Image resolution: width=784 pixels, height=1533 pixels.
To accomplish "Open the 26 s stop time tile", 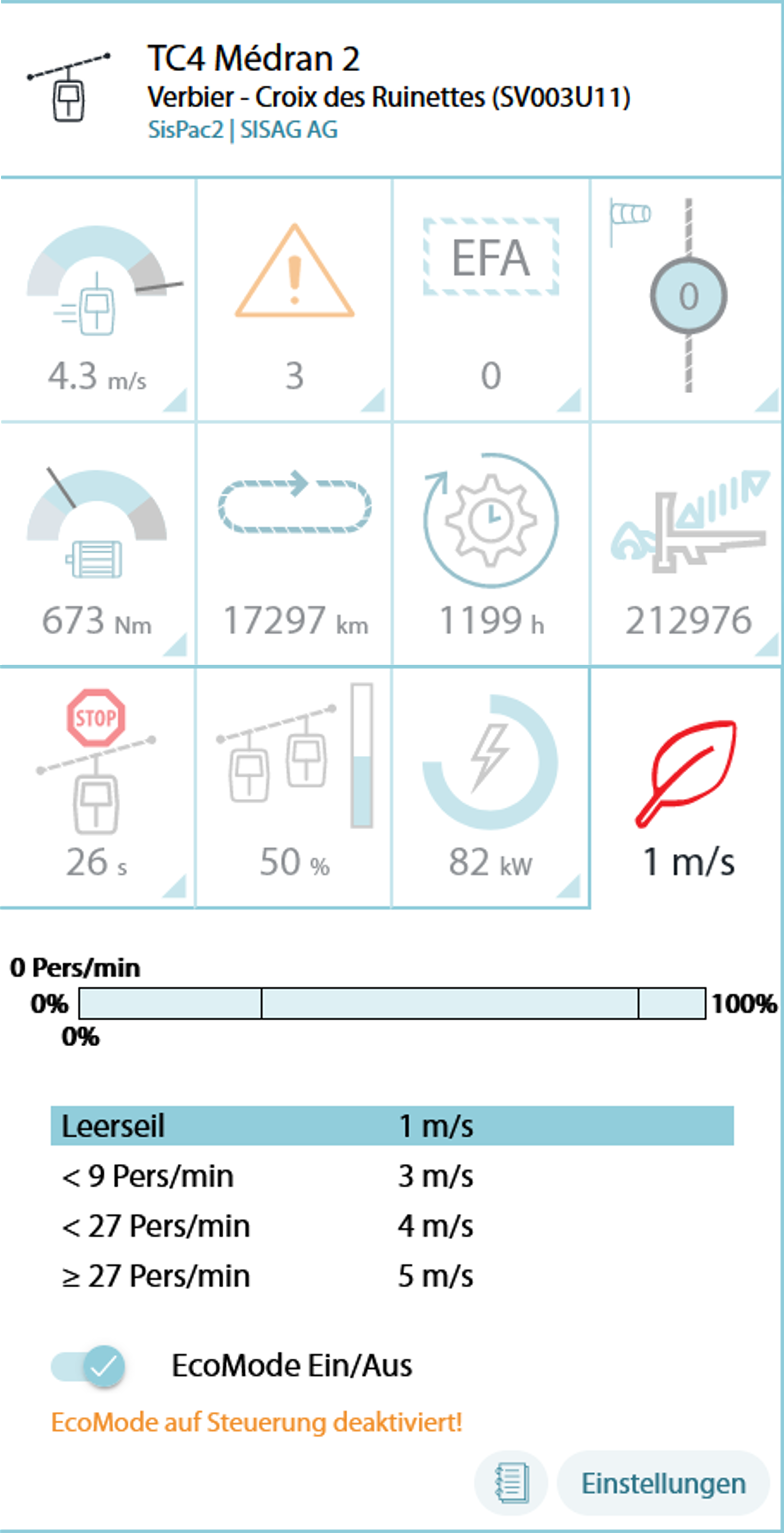I will coord(98,786).
